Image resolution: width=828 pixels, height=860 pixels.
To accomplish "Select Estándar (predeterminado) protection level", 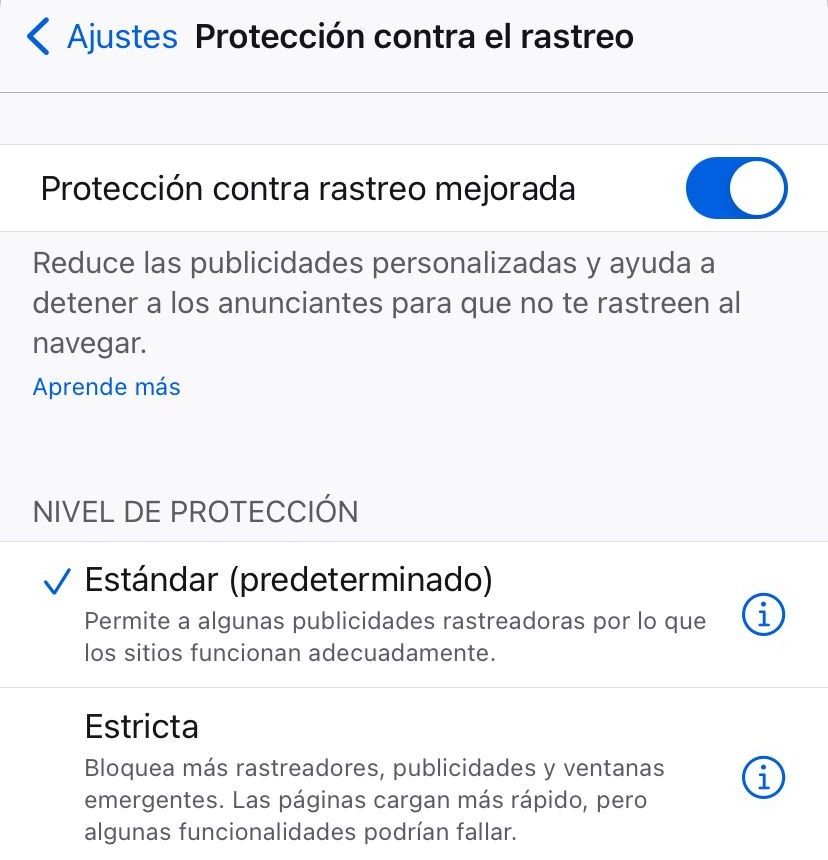I will pos(289,579).
